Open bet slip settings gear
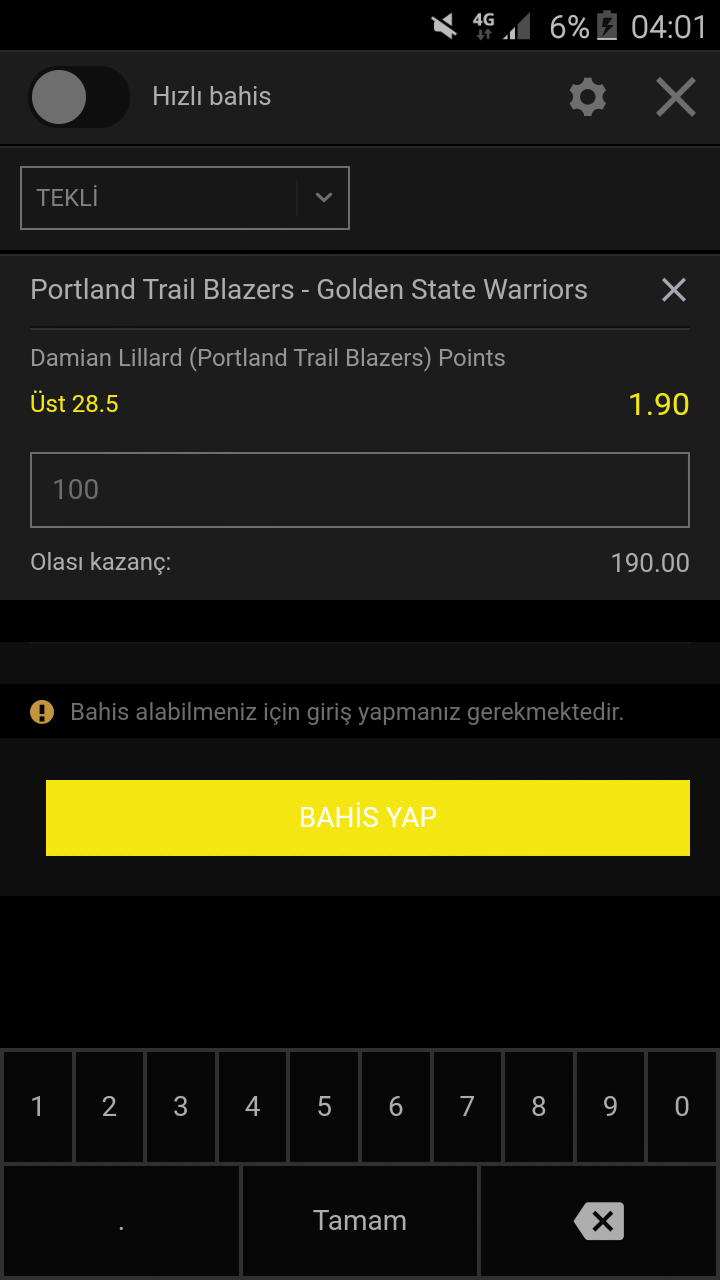 point(587,97)
